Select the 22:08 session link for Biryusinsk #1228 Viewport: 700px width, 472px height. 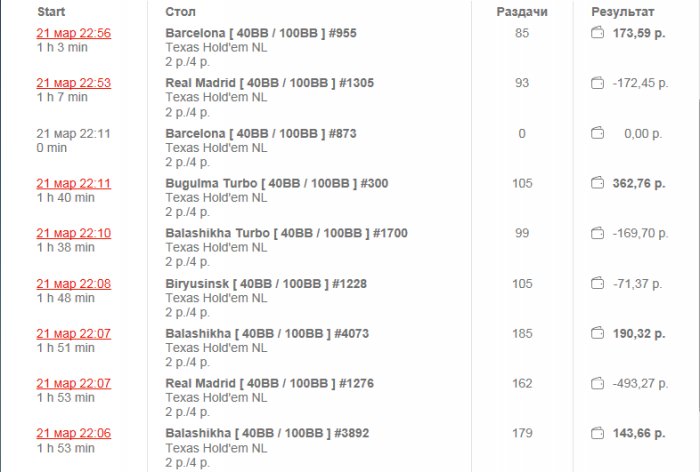pos(73,283)
